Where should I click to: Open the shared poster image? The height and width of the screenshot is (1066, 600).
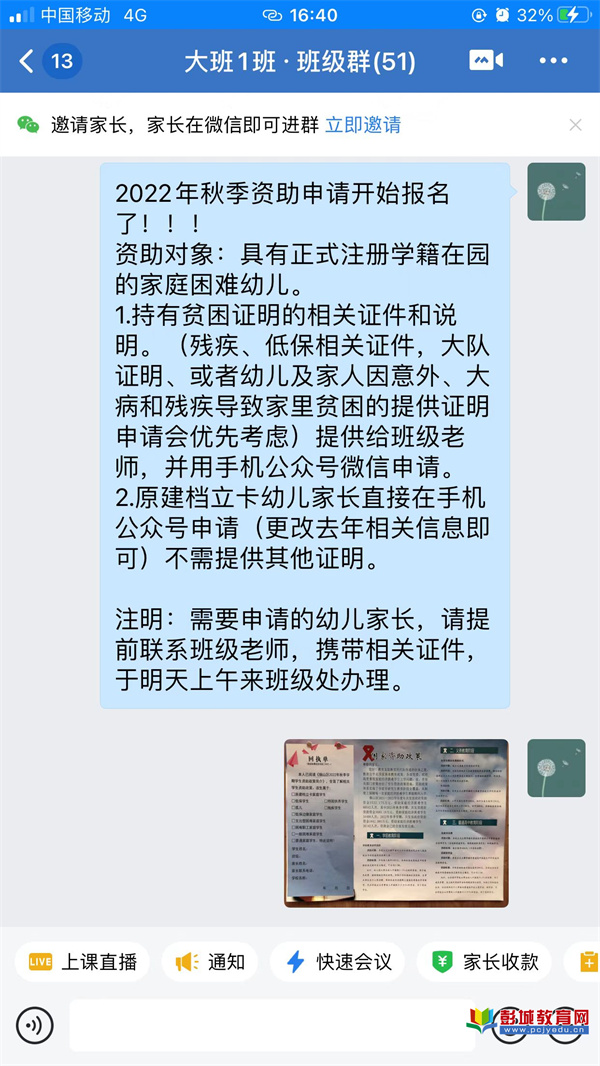pos(396,823)
